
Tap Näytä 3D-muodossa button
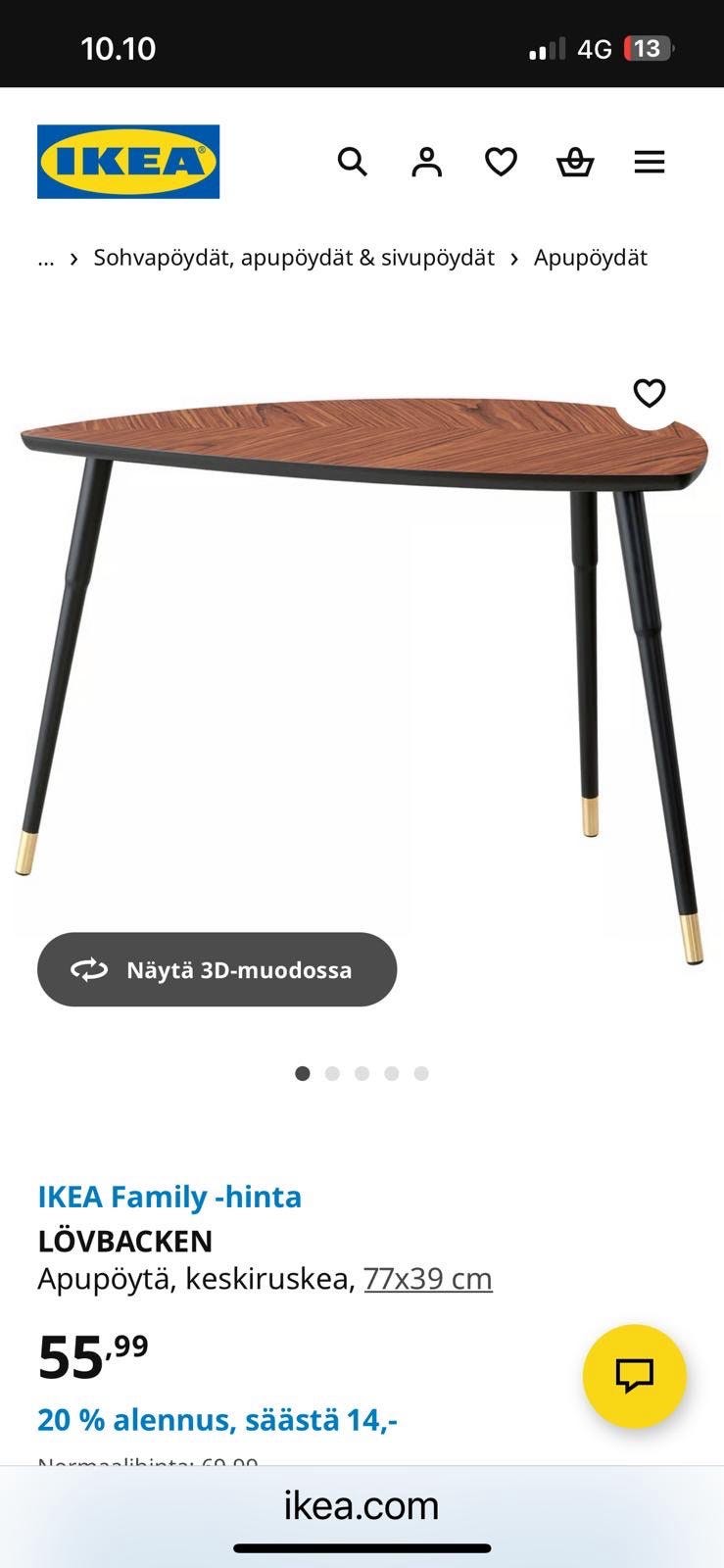tap(217, 969)
